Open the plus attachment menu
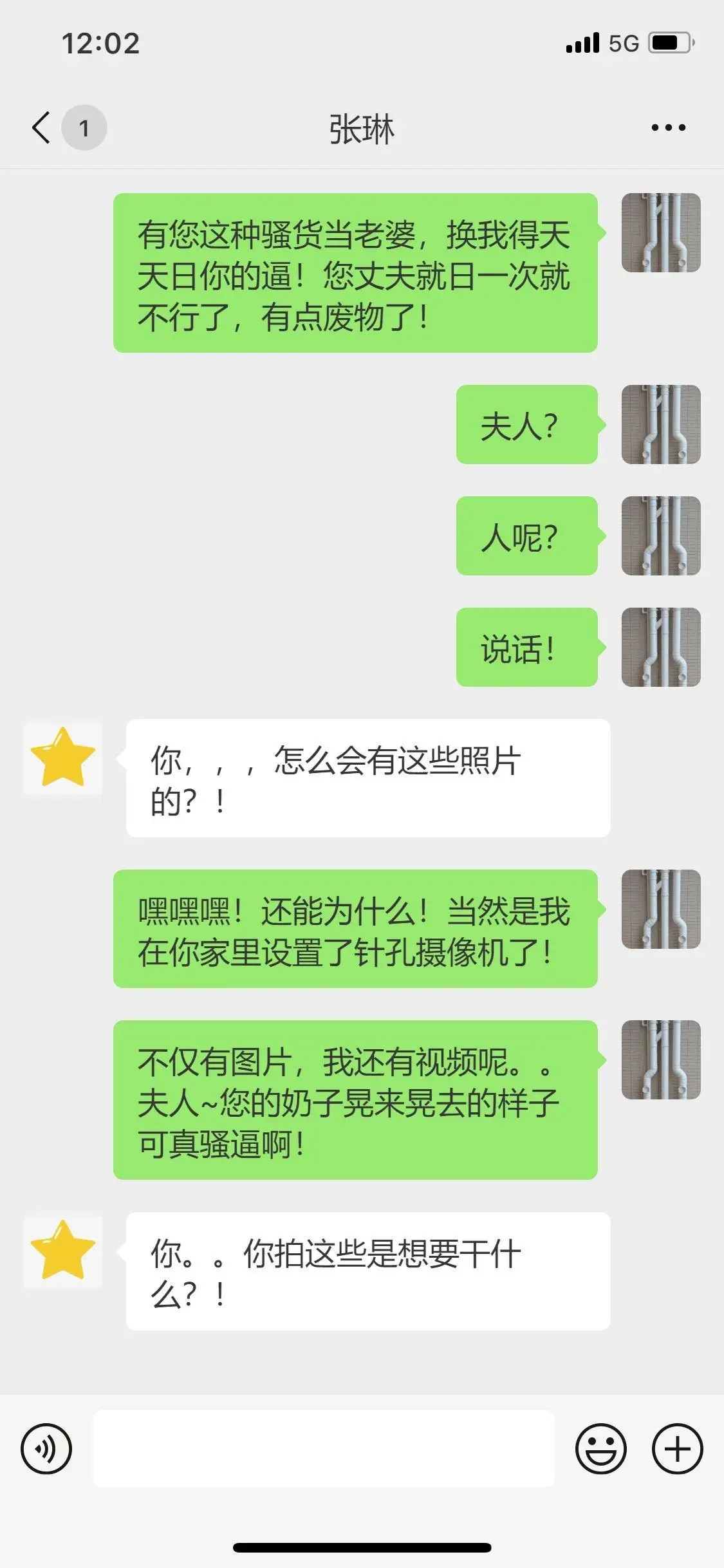This screenshot has height=1568, width=724. click(x=677, y=1448)
